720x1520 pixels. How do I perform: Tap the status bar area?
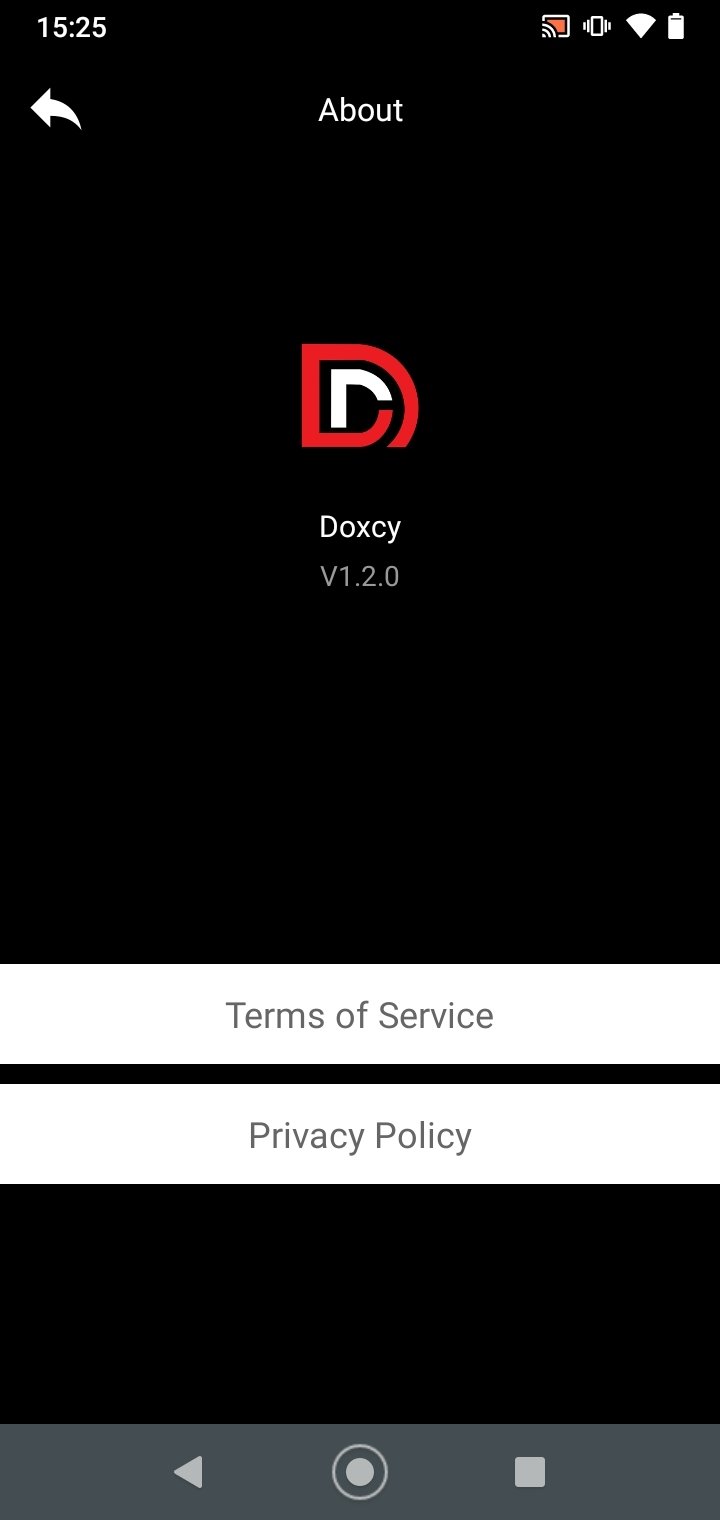360,26
